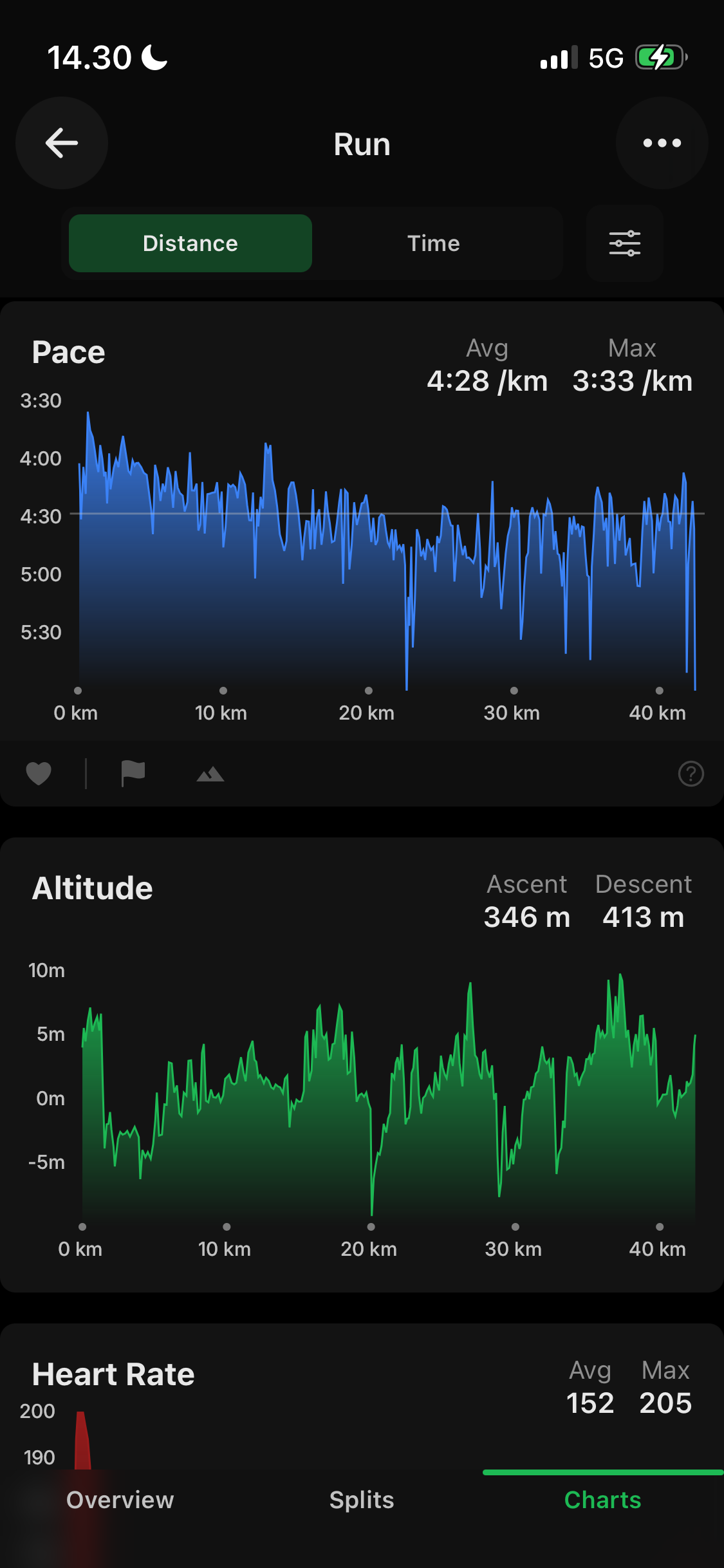Tap the charging battery indicator
This screenshot has height=1568, width=724.
pos(658,57)
